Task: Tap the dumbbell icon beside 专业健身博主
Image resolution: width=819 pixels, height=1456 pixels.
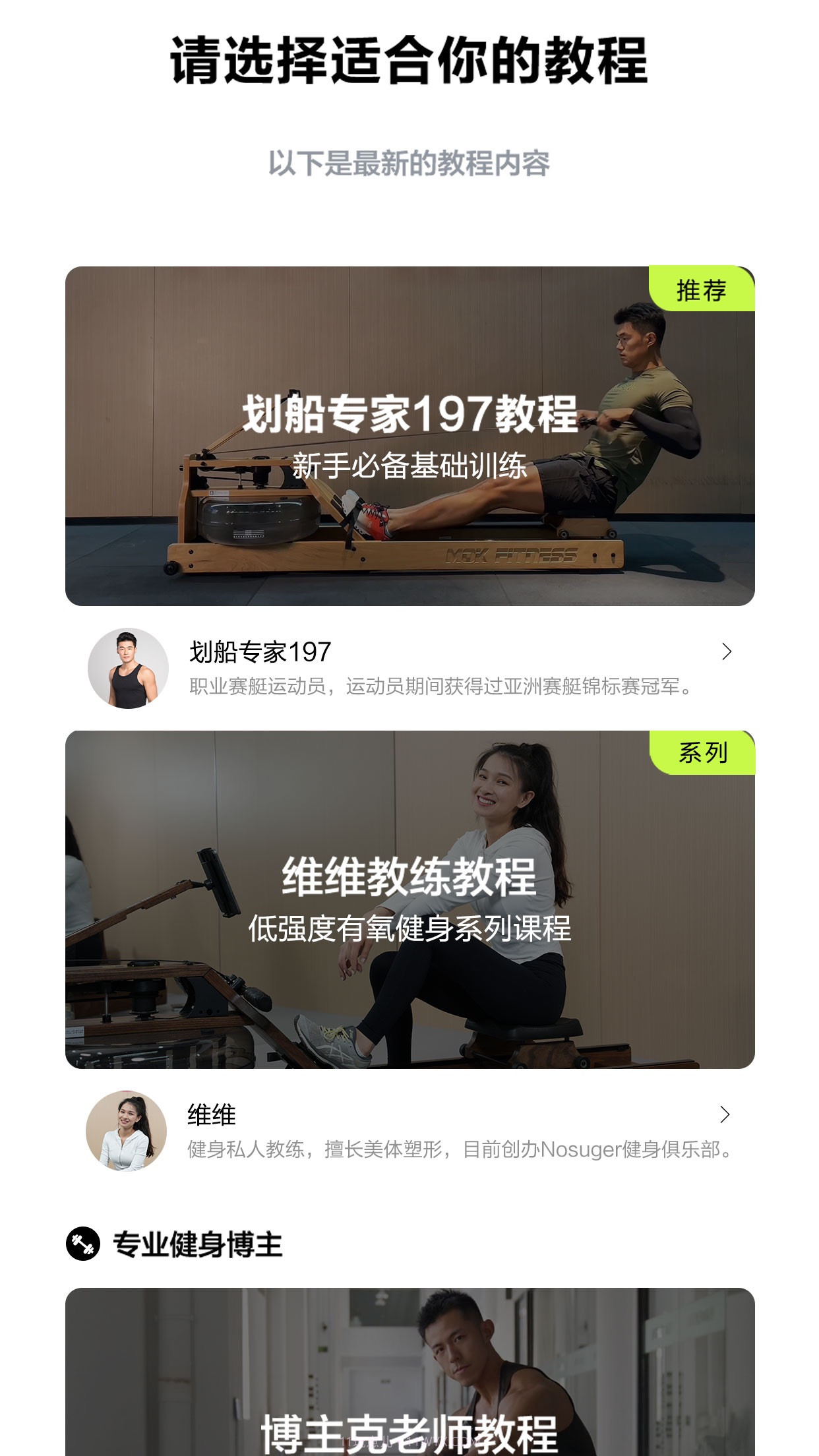Action: [84, 1244]
